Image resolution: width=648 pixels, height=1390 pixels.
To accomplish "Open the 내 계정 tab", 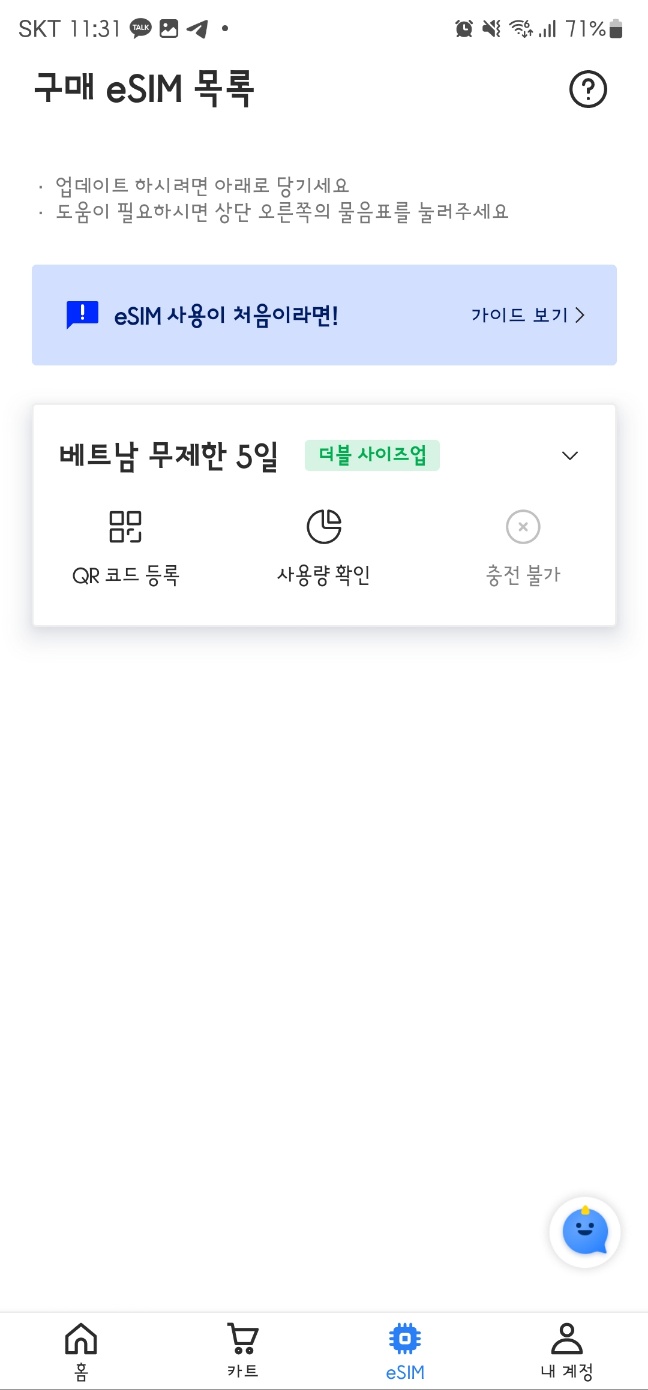I will pos(567,1351).
